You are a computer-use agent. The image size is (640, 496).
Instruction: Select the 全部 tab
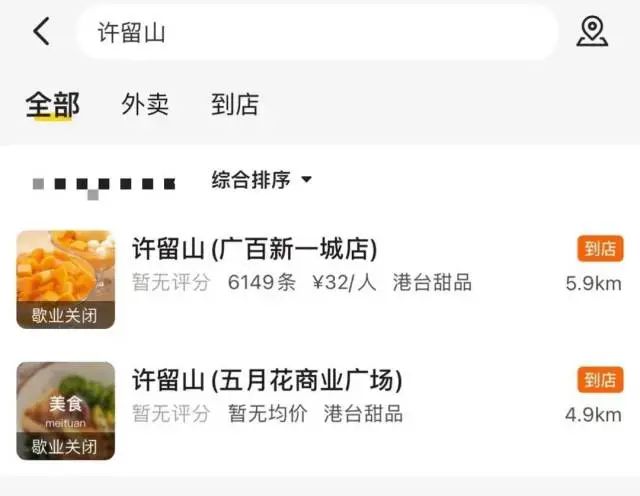coord(52,104)
